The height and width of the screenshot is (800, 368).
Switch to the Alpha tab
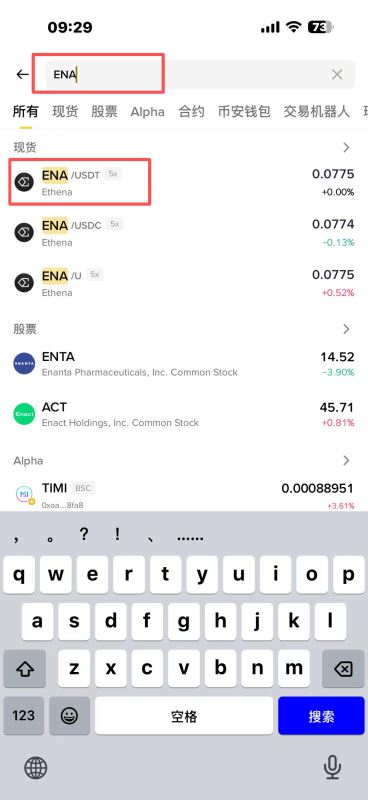pos(148,112)
